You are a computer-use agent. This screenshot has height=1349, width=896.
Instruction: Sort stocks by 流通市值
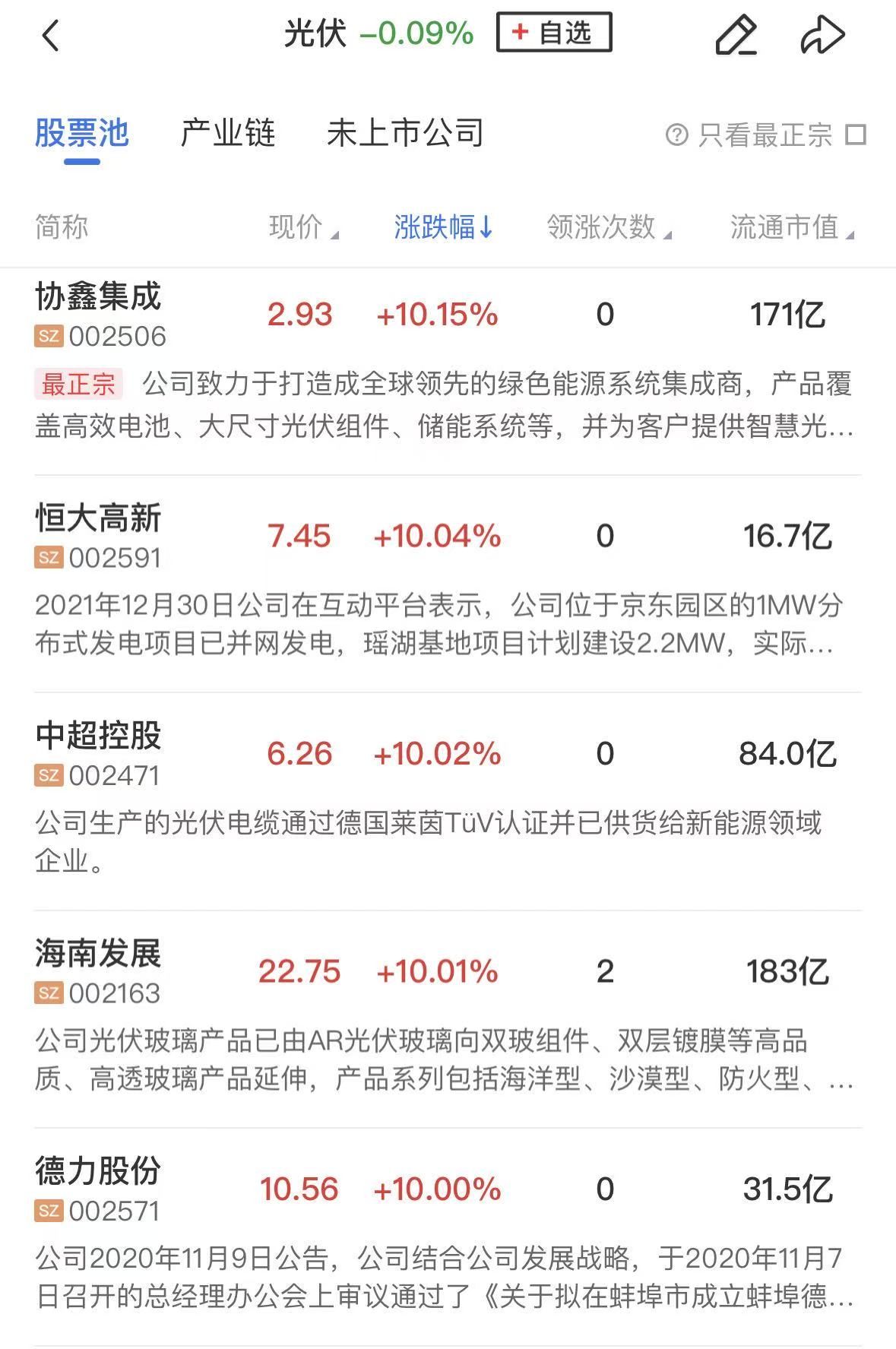(x=791, y=227)
